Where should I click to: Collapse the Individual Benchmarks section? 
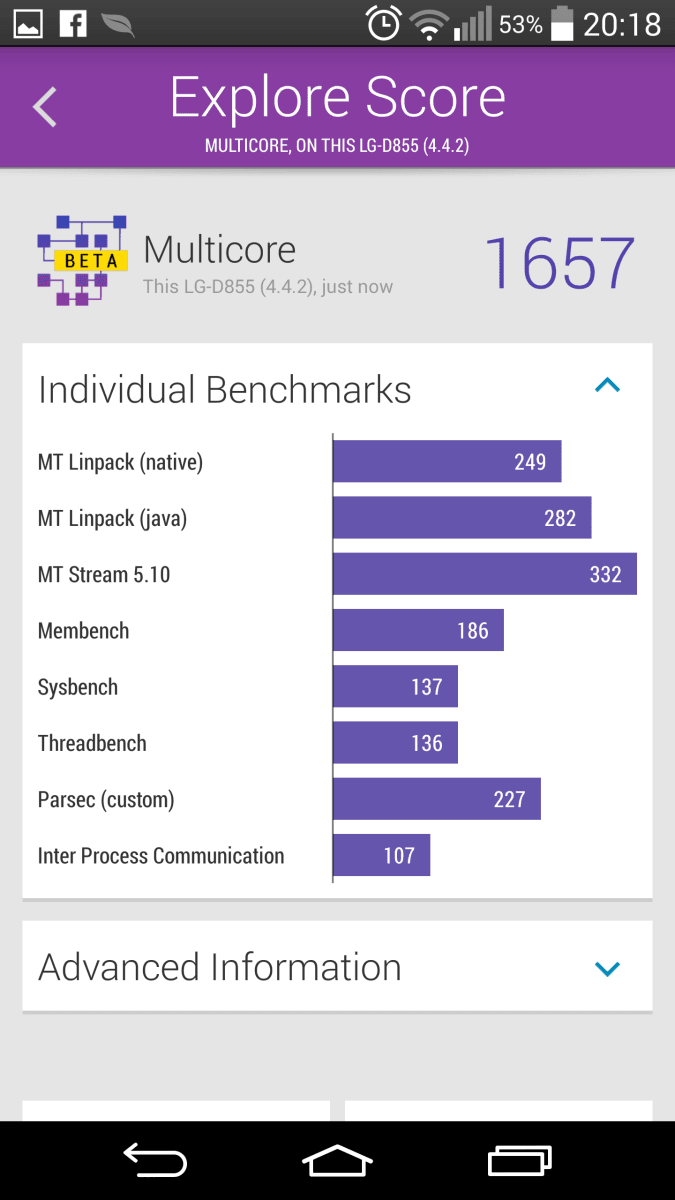[x=608, y=385]
